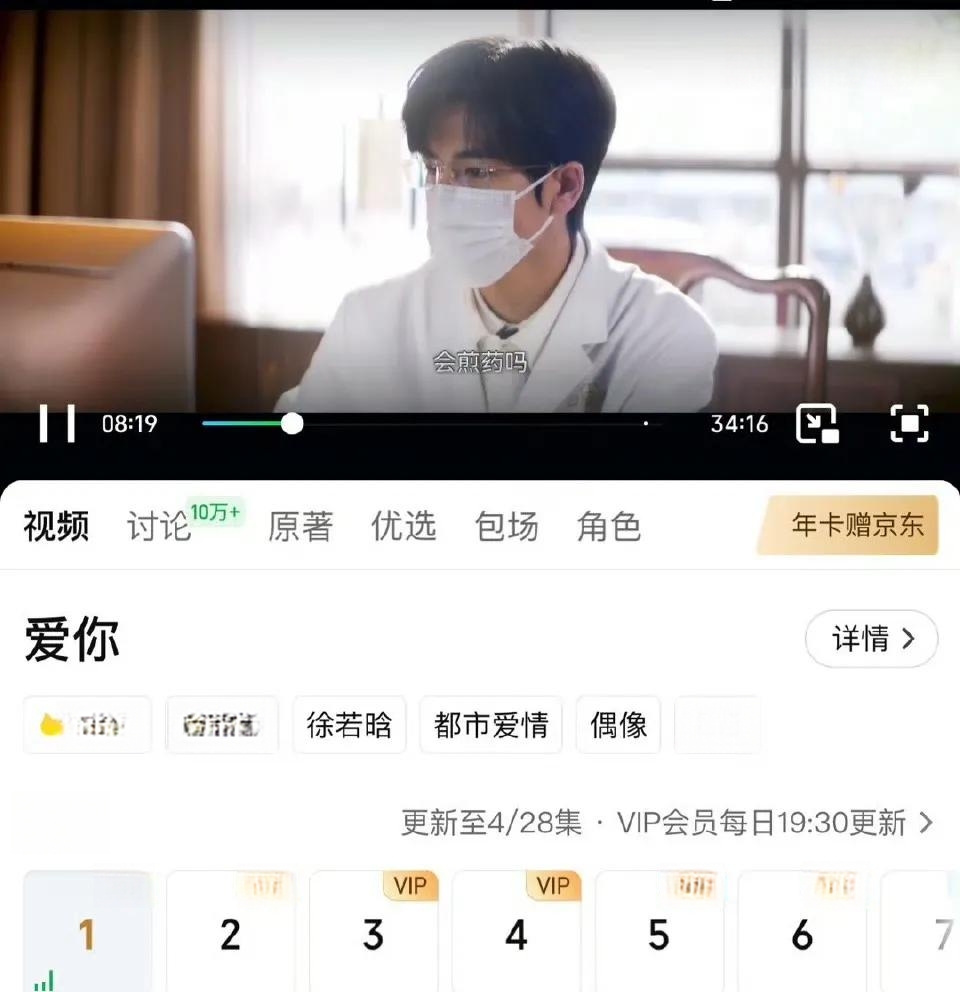The width and height of the screenshot is (960, 992).
Task: Switch to the 角色 tab
Action: 609,526
